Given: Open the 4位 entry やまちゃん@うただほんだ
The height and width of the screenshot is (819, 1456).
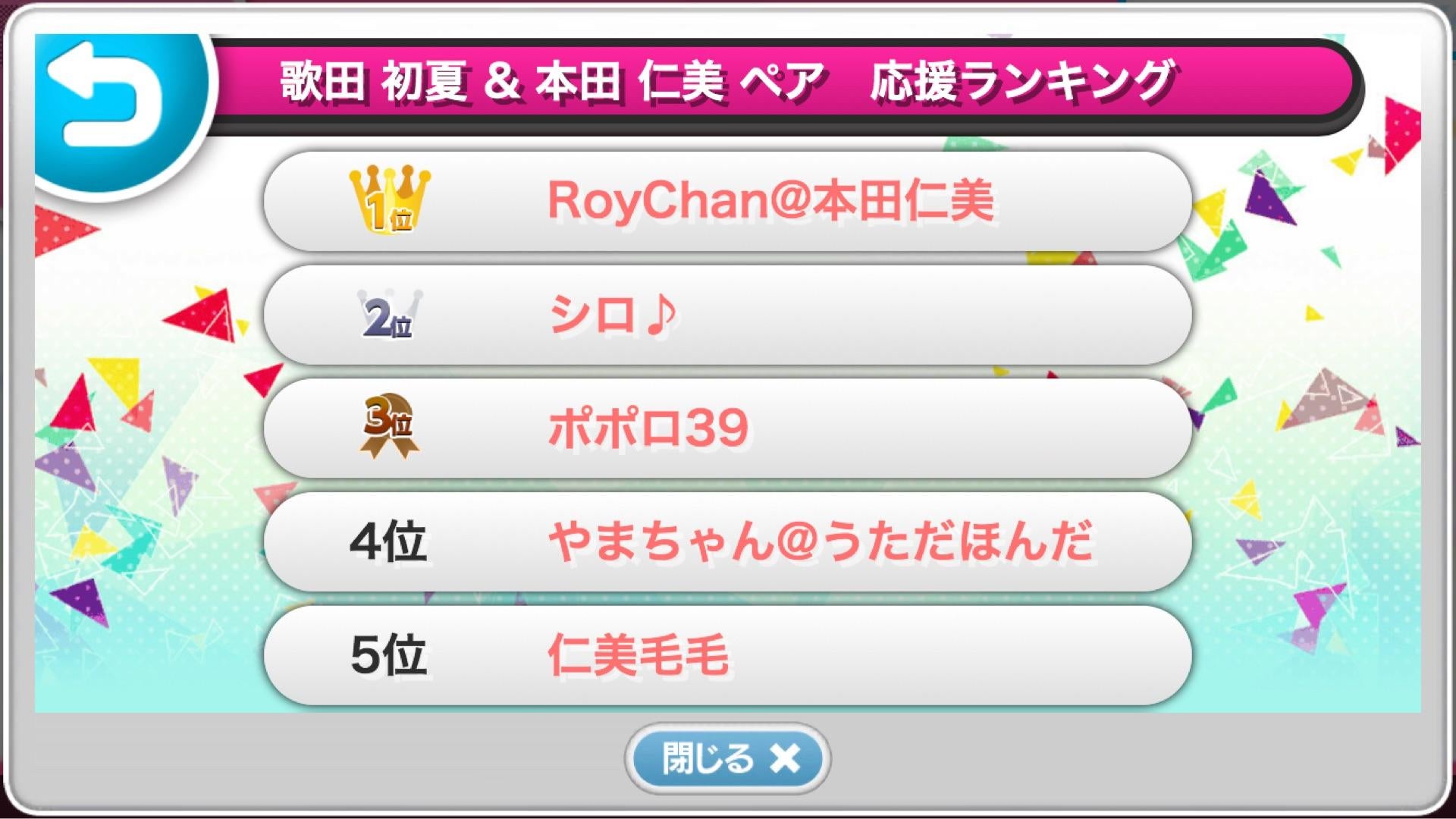Looking at the screenshot, I should (x=728, y=541).
